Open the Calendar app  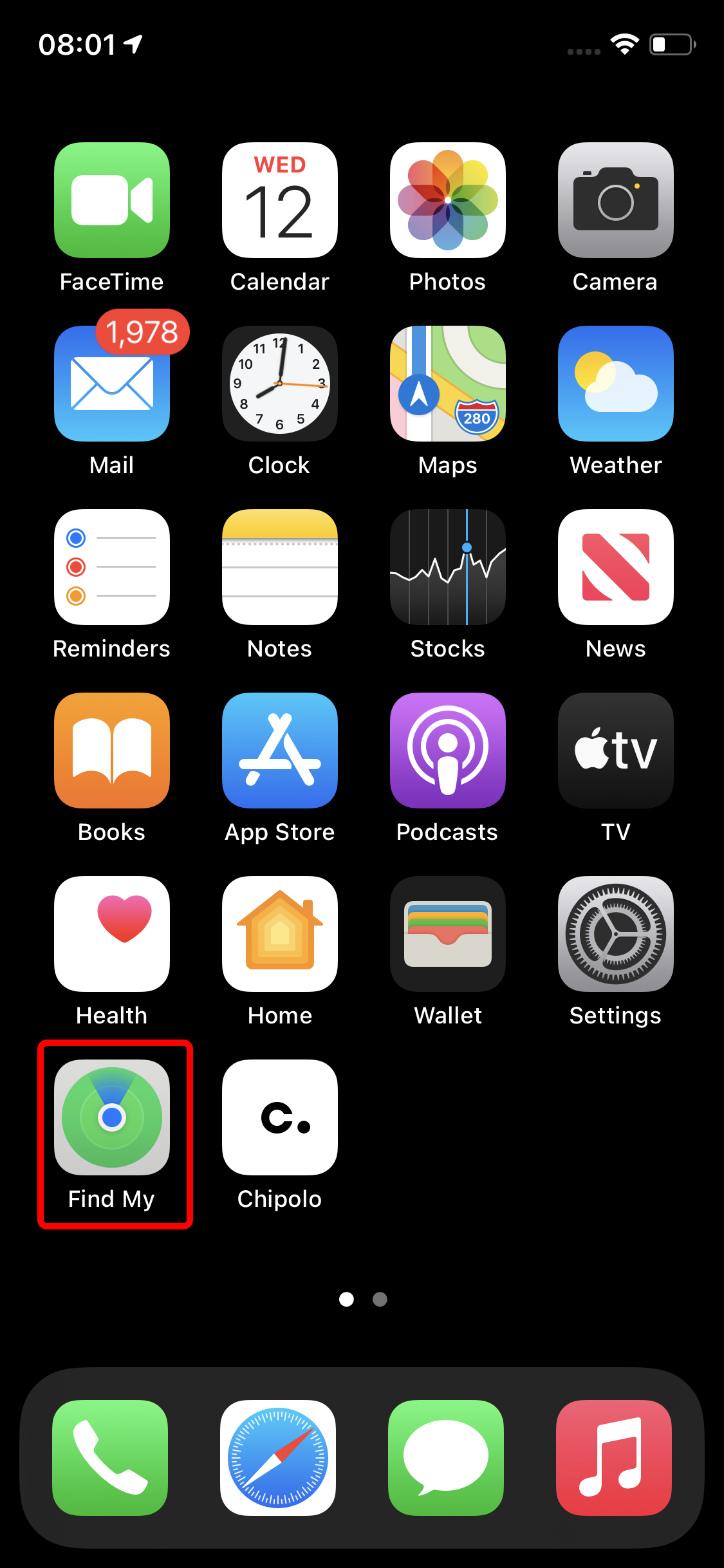tap(279, 200)
